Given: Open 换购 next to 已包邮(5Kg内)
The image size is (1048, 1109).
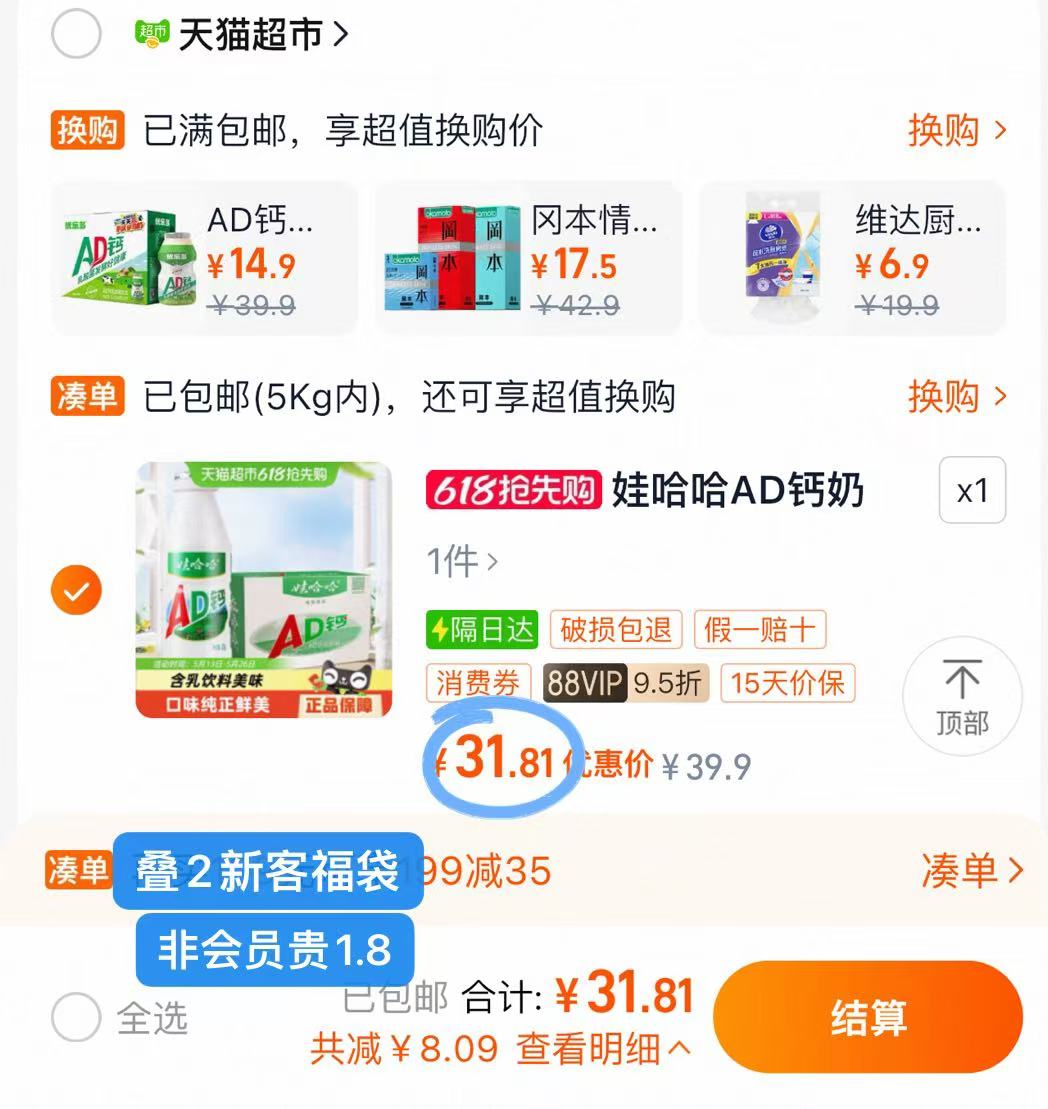Looking at the screenshot, I should 956,396.
